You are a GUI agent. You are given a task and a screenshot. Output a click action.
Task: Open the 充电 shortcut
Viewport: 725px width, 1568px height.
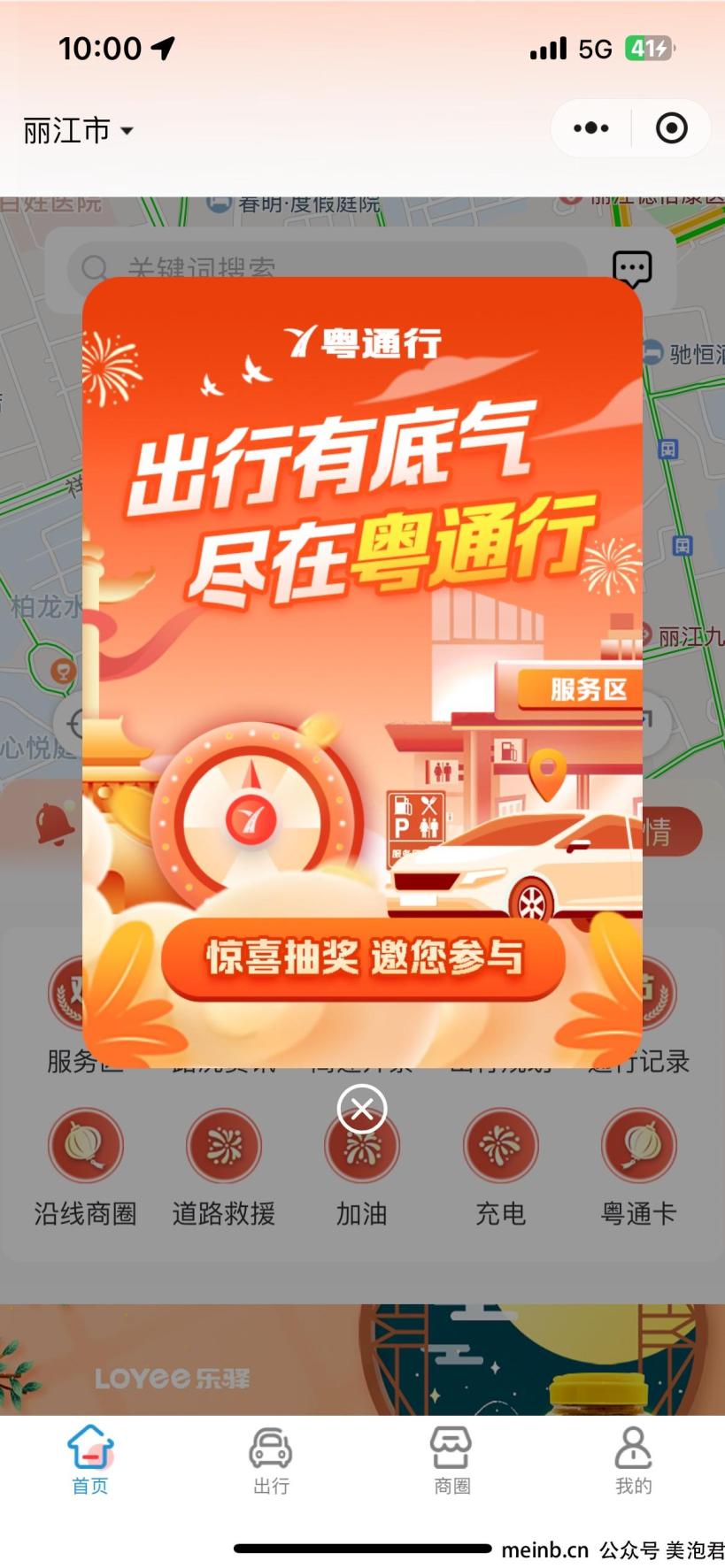(x=501, y=1168)
